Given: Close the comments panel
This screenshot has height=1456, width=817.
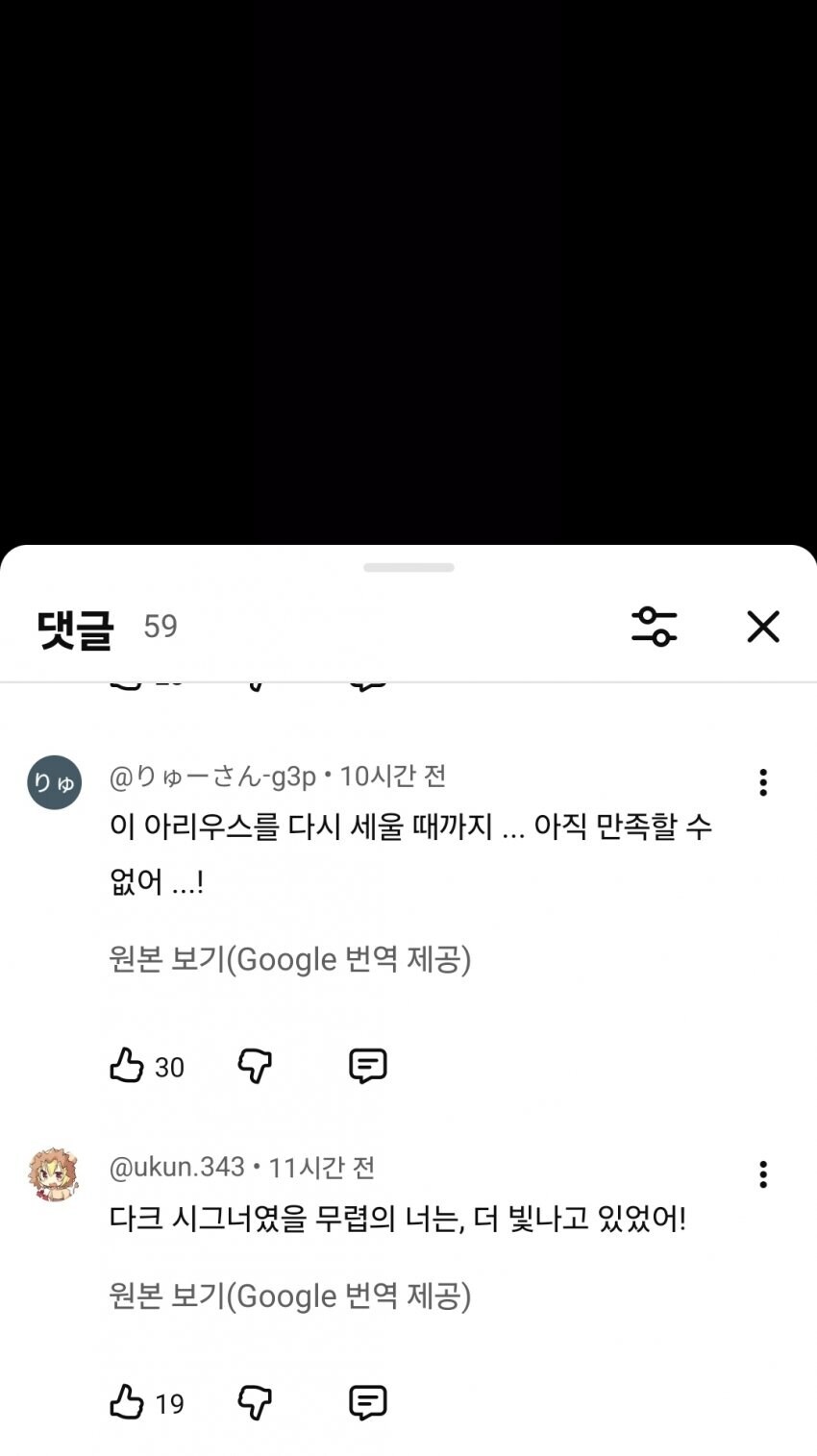Looking at the screenshot, I should click(x=763, y=626).
